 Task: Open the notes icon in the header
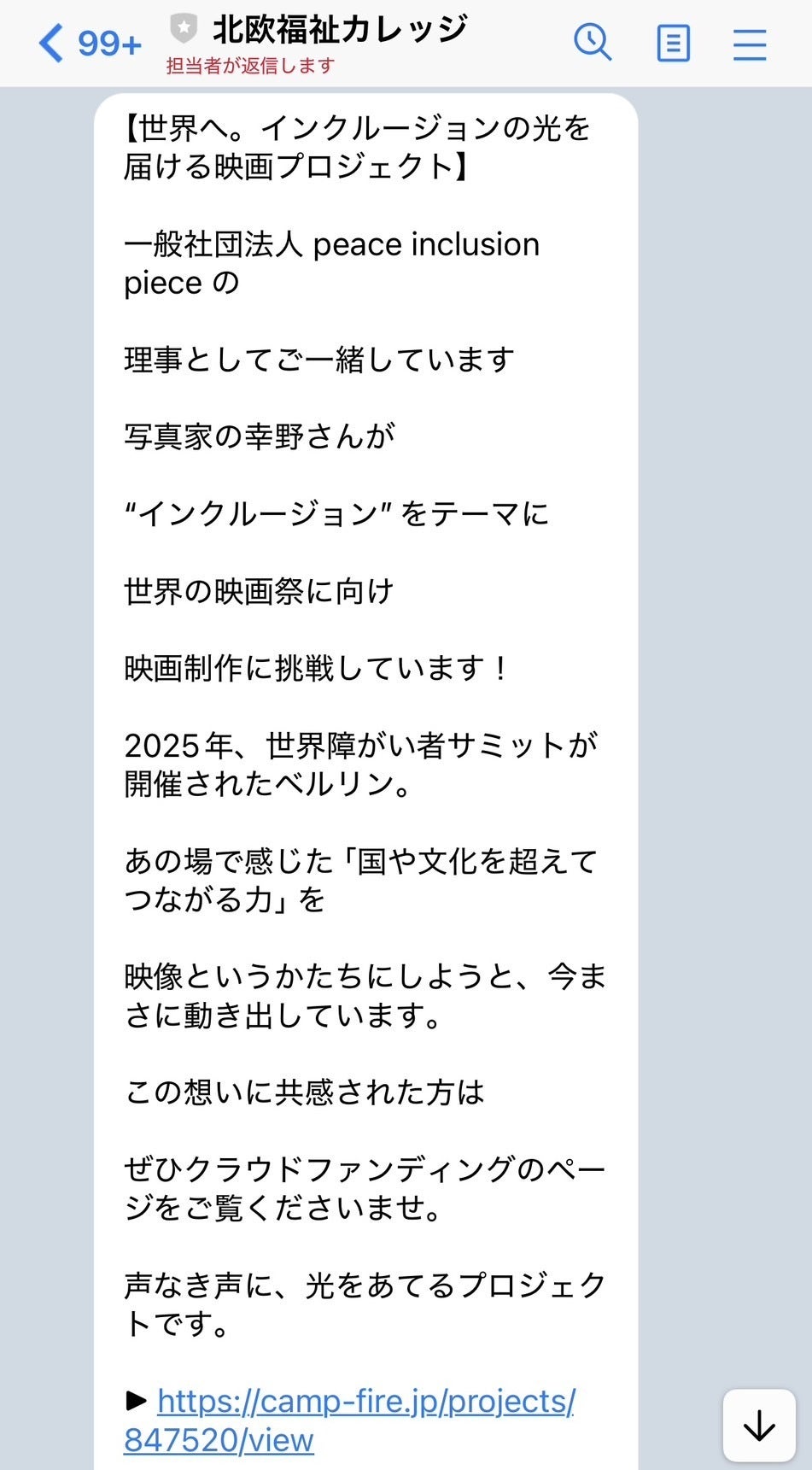(673, 44)
